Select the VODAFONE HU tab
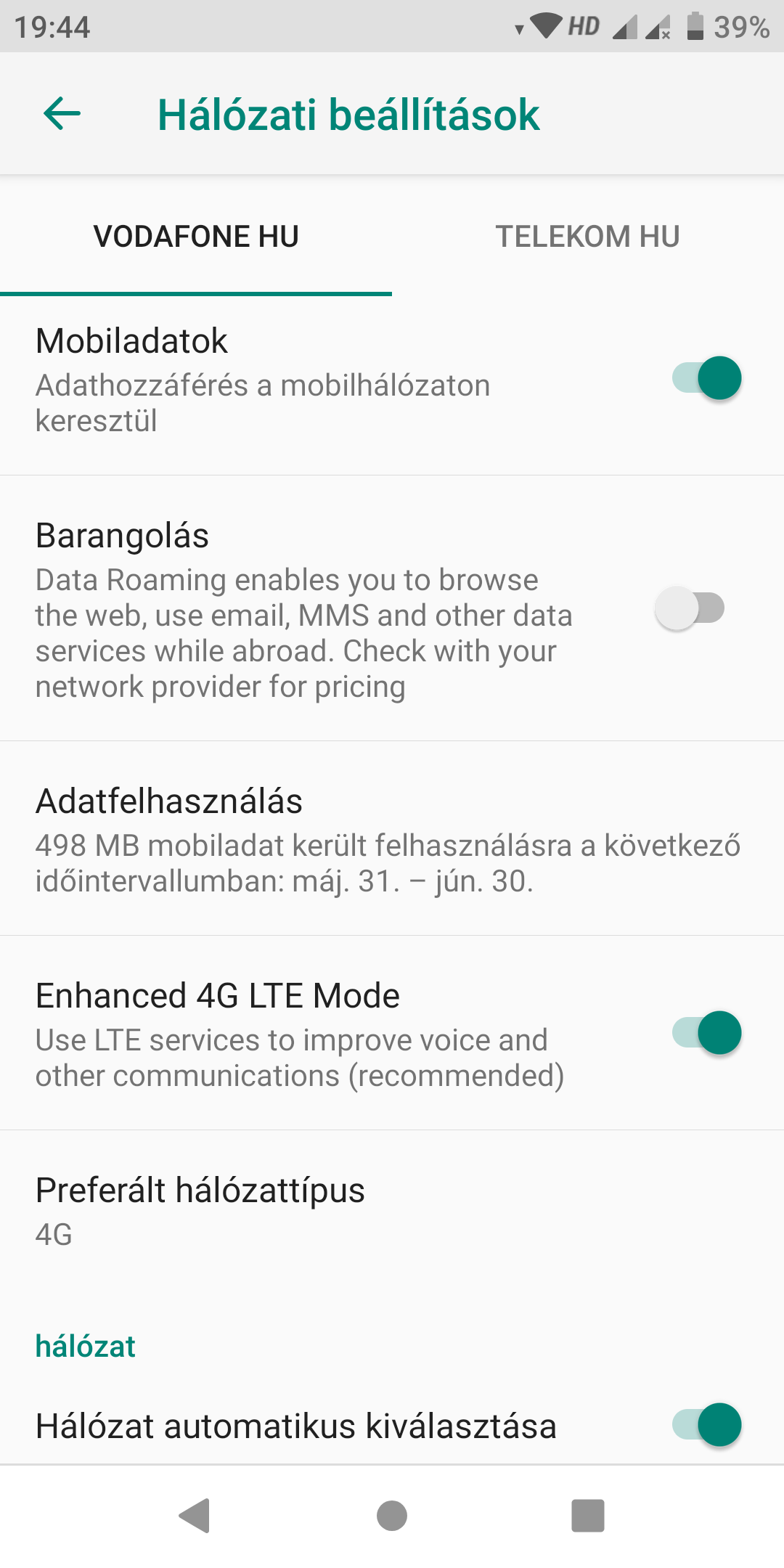Screen dimensions: 784x1568 196,237
